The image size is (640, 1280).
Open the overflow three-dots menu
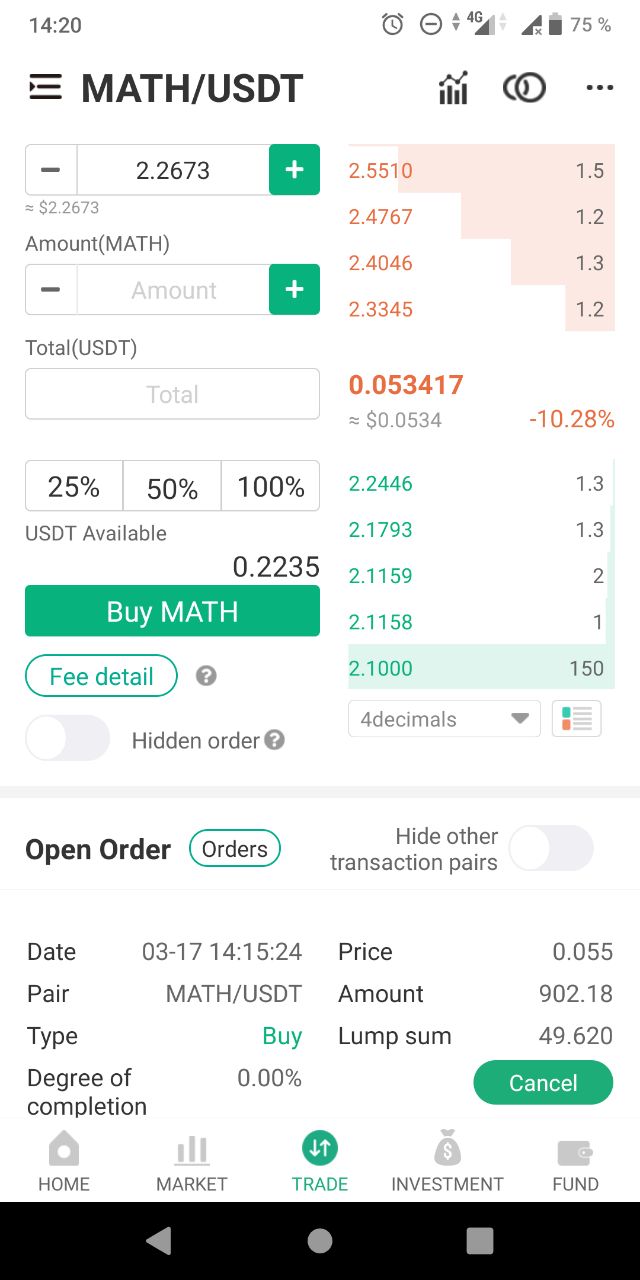(600, 88)
